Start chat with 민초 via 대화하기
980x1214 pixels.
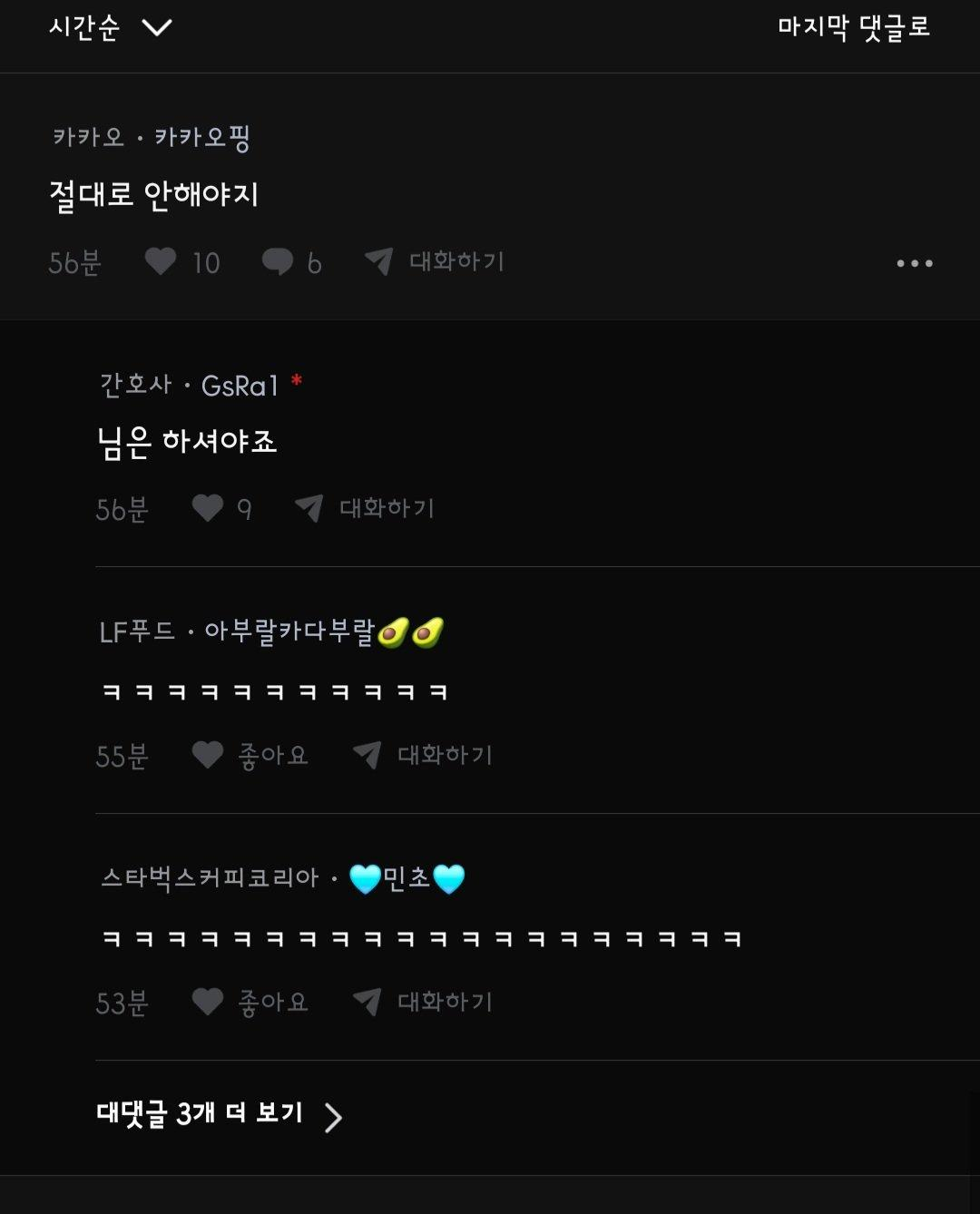pyautogui.click(x=423, y=1002)
